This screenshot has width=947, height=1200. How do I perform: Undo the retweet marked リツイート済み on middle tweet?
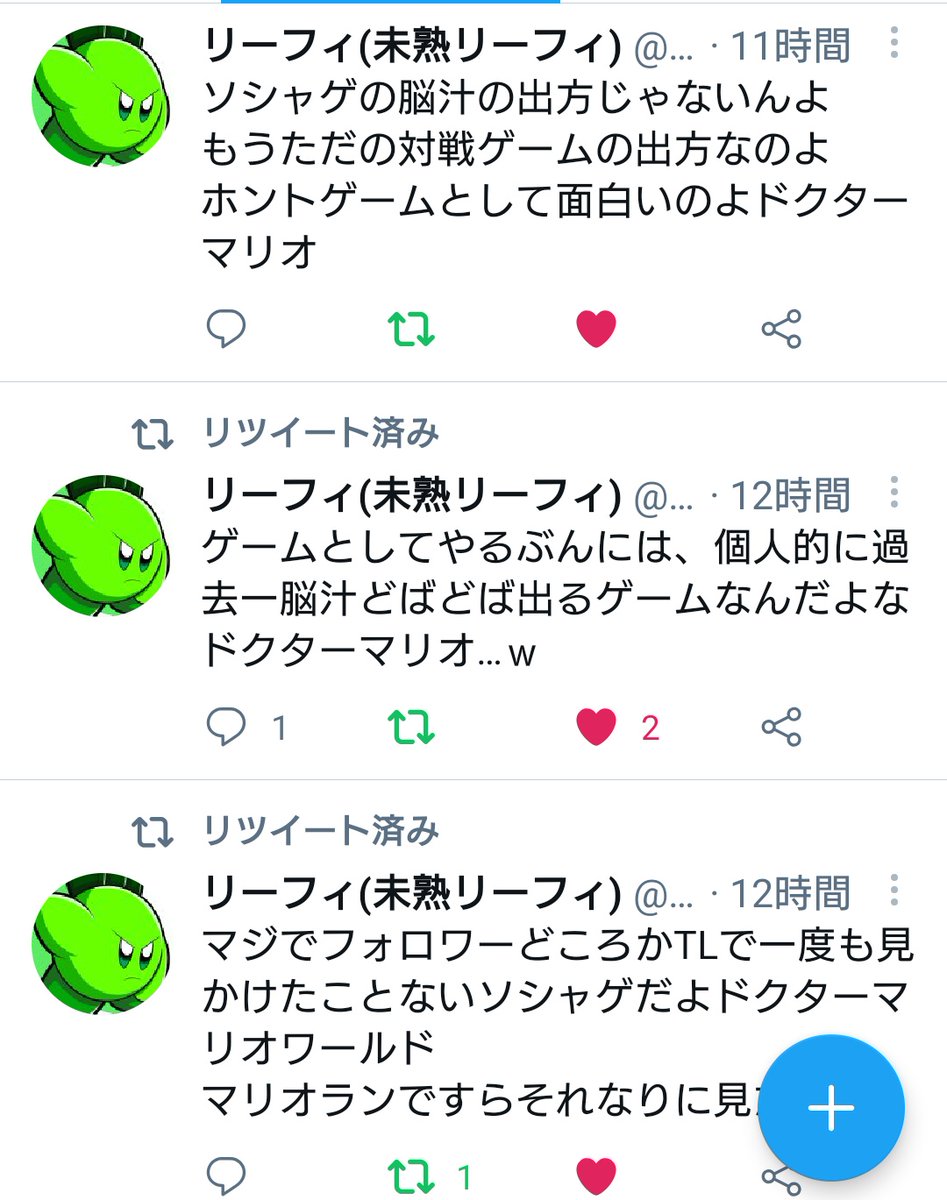(411, 728)
